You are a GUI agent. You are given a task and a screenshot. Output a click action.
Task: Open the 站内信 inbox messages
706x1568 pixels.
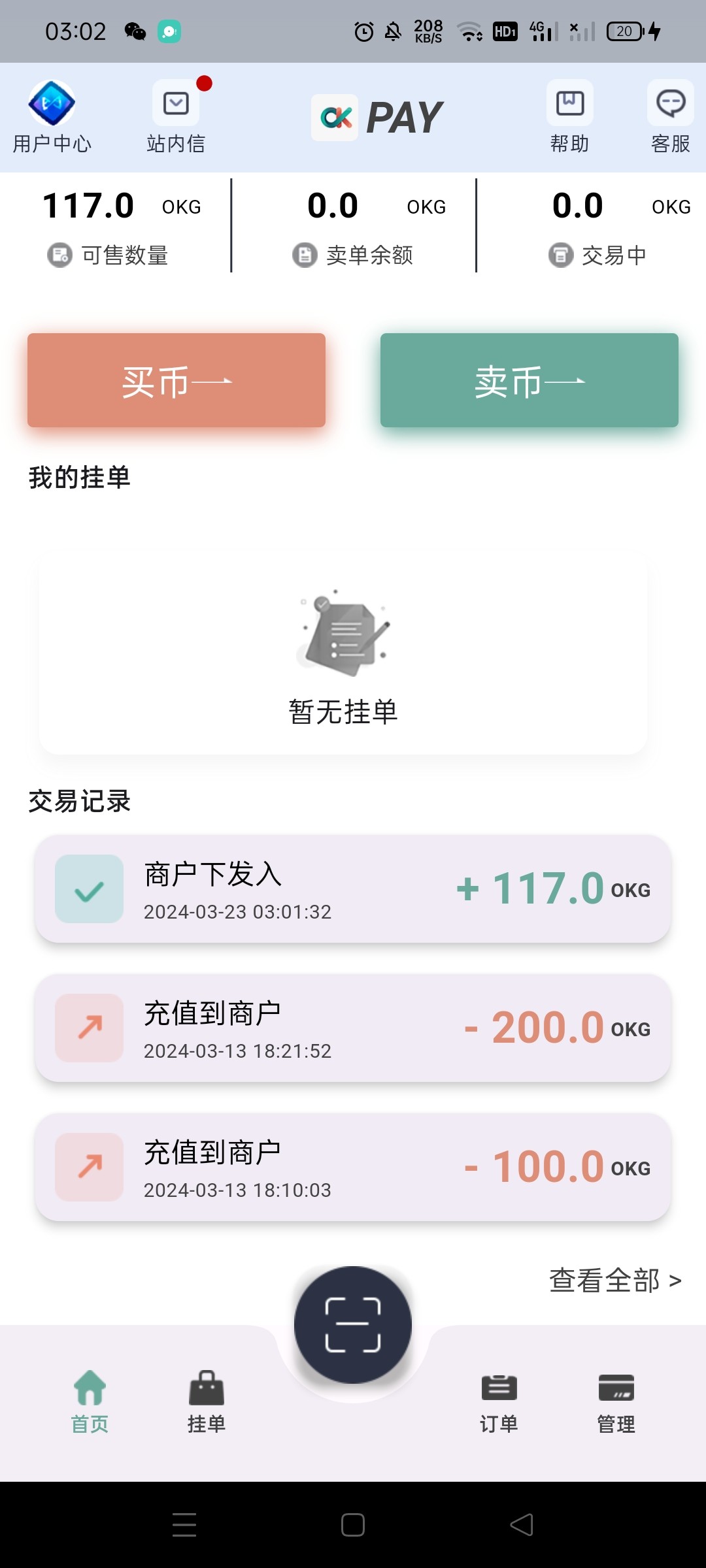(176, 118)
